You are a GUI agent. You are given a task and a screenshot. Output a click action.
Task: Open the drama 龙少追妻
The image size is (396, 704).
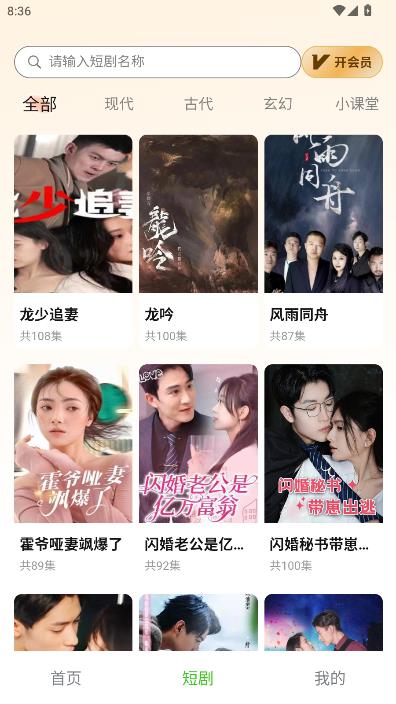(x=73, y=240)
